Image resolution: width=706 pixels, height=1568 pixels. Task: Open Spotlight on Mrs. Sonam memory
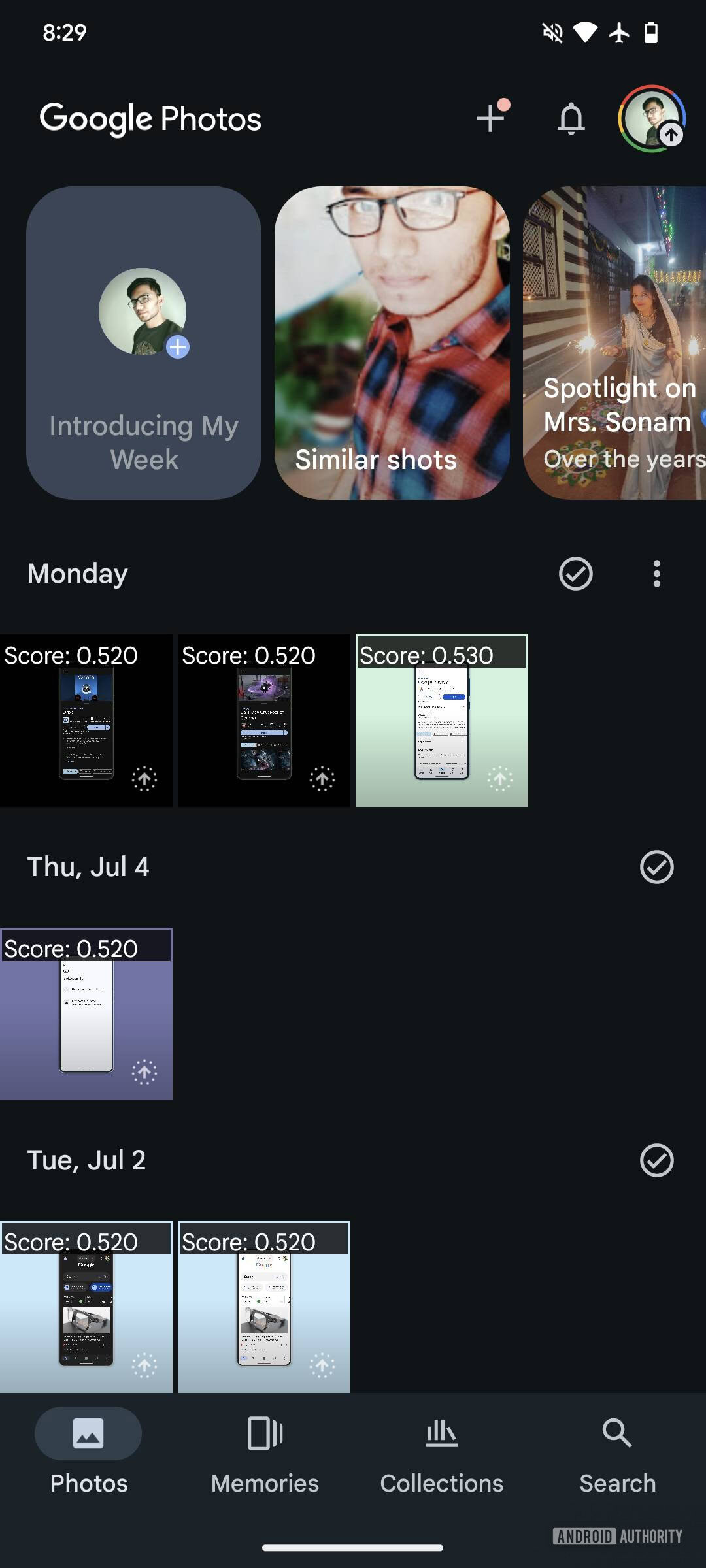click(614, 343)
